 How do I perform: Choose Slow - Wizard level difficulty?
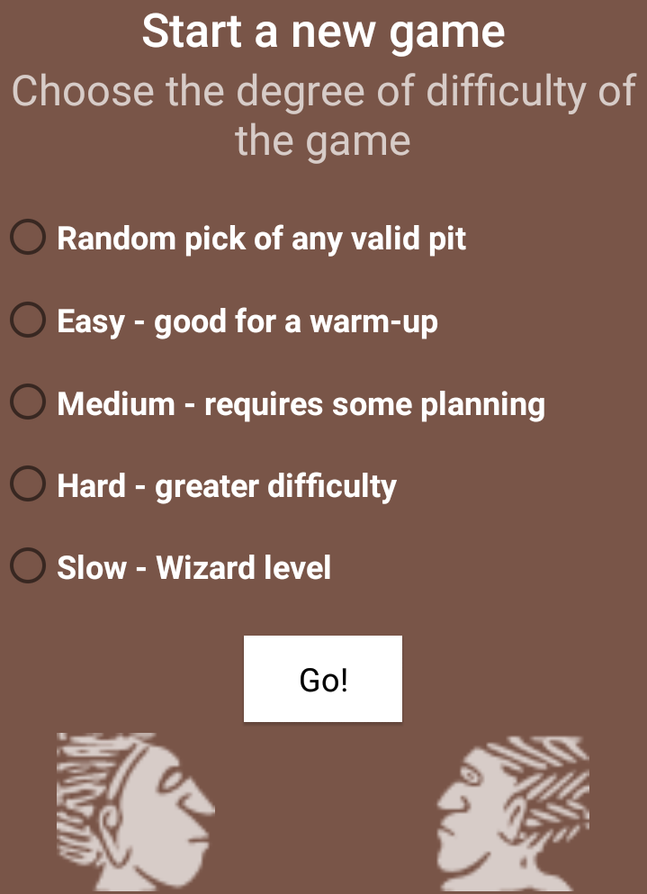point(28,567)
